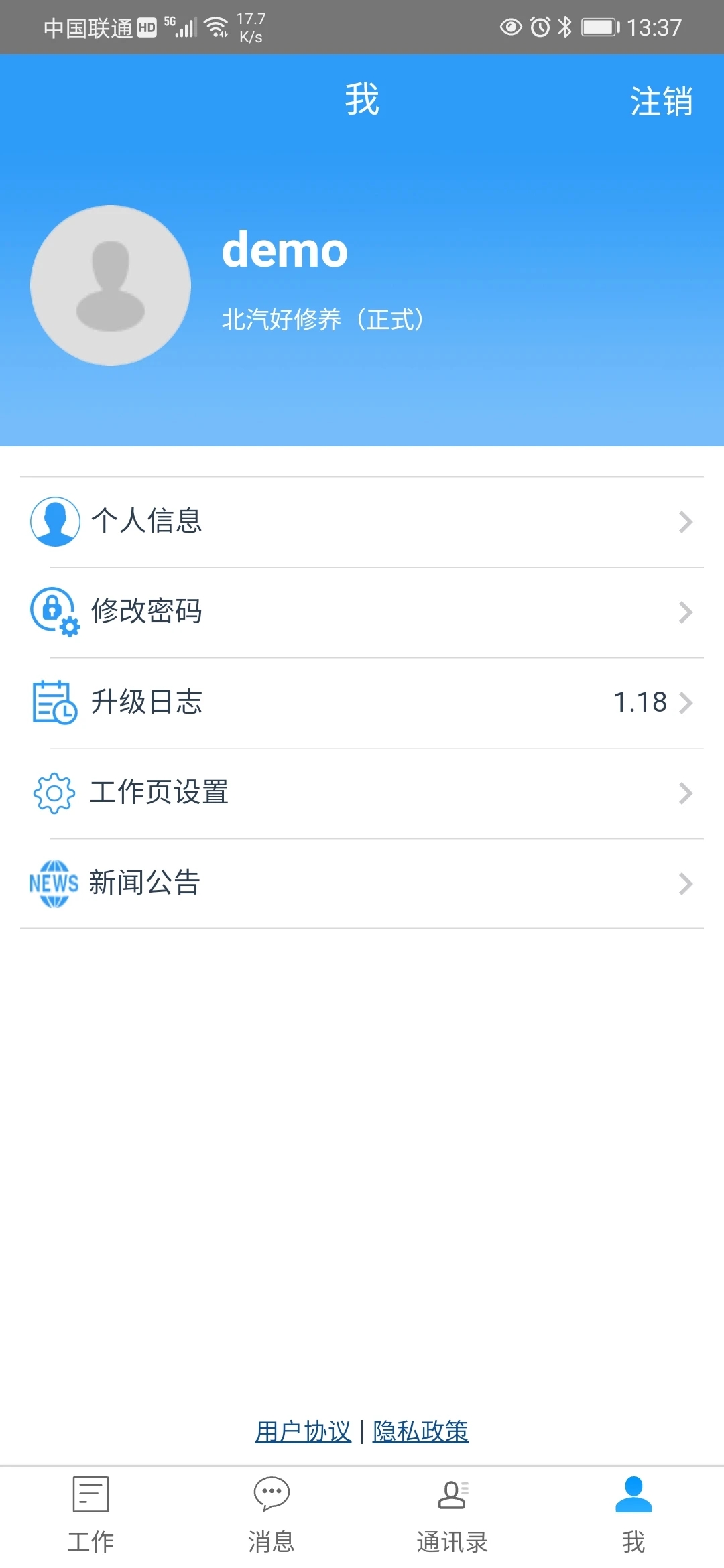Switch to the 我 tab
Screen dimensions: 724x1568
point(632,1512)
